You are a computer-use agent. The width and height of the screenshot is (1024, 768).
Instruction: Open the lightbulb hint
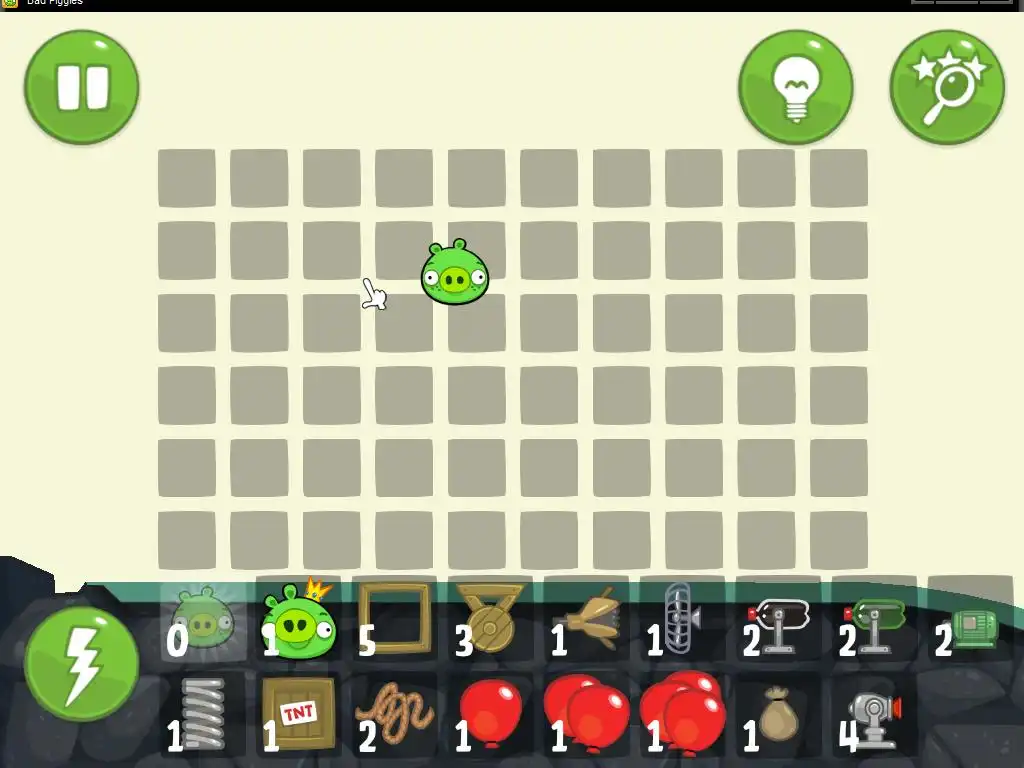tap(796, 87)
